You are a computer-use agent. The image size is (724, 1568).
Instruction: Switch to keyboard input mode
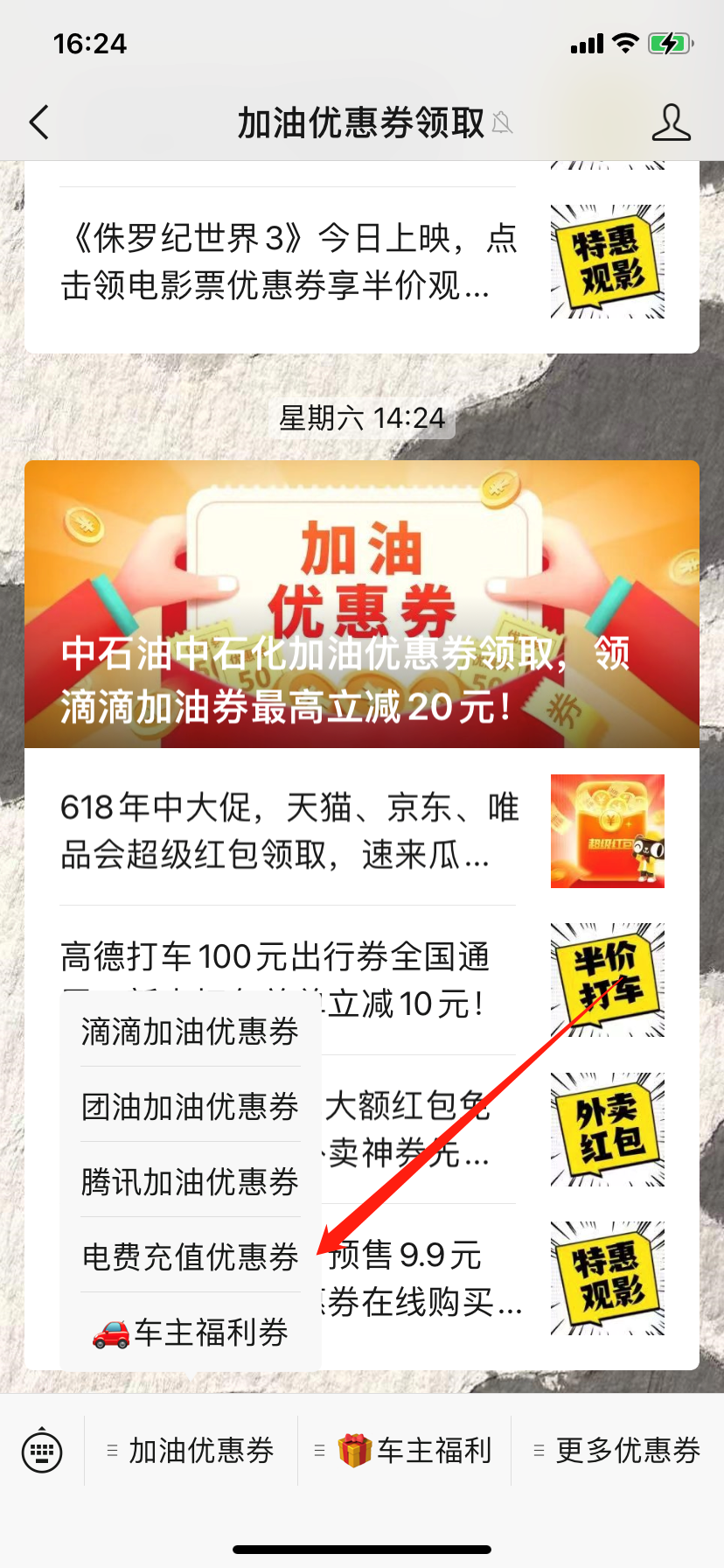(x=42, y=1450)
